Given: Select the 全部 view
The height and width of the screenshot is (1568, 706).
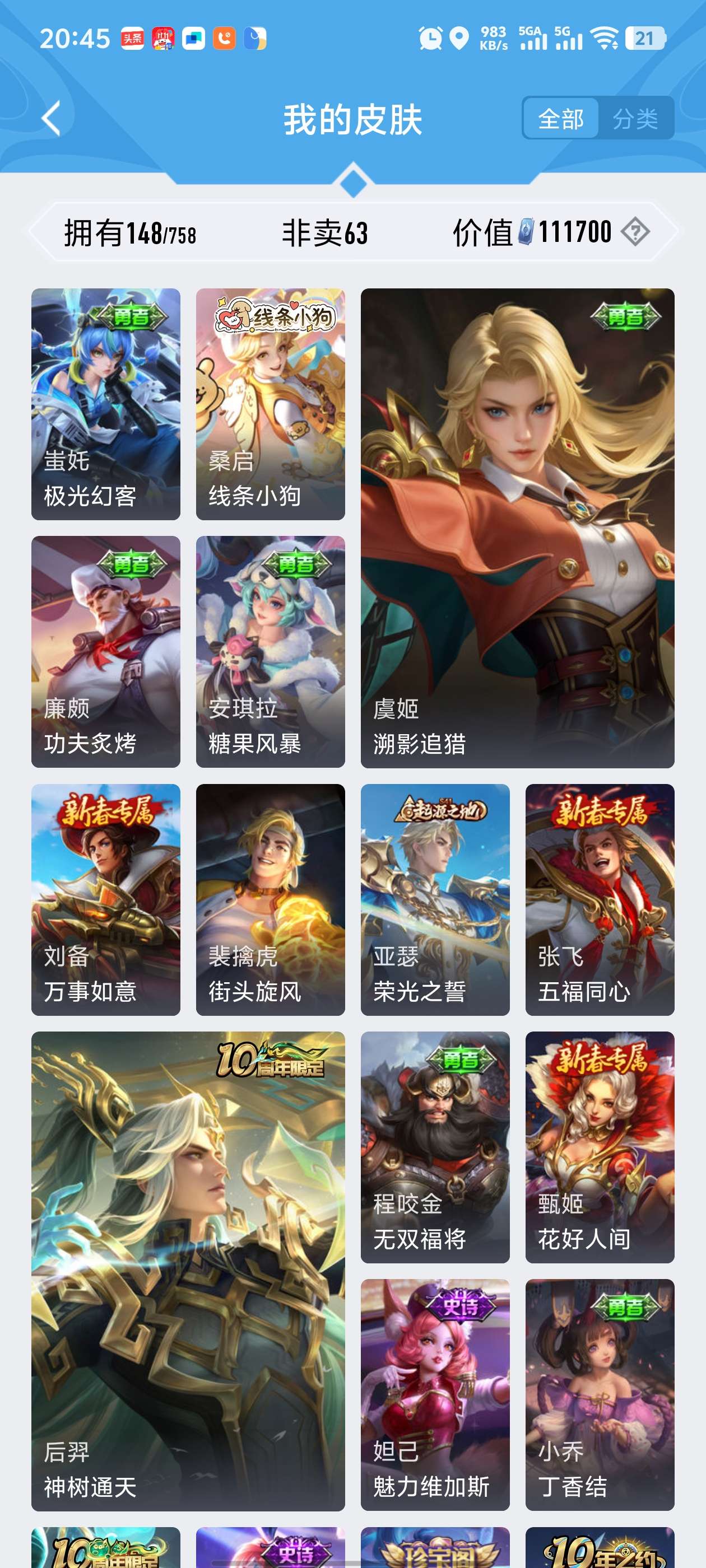Looking at the screenshot, I should (x=560, y=118).
